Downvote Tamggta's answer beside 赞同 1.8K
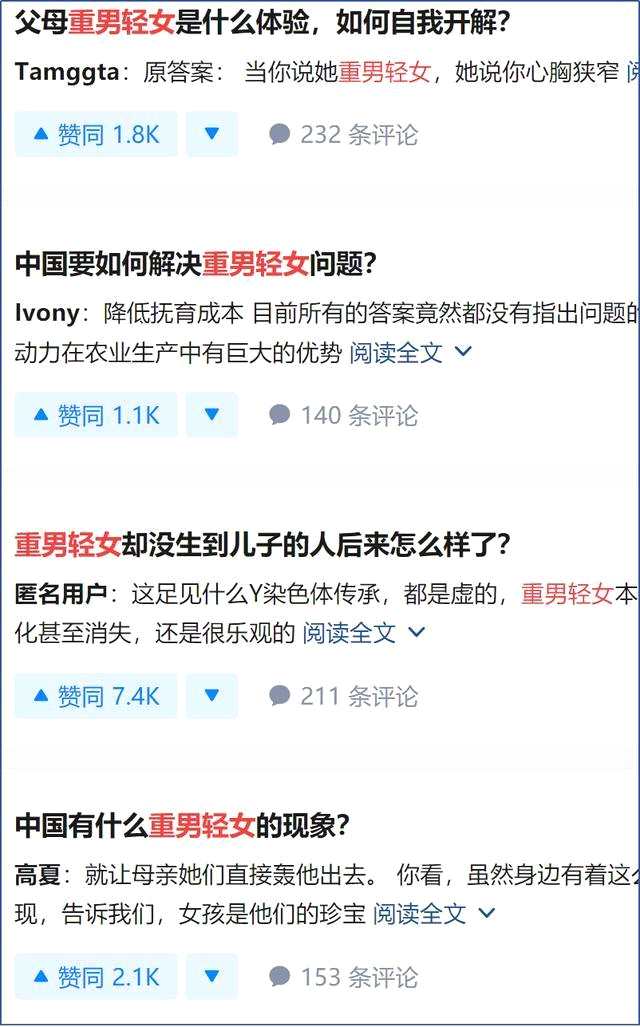The width and height of the screenshot is (640, 1027). tap(212, 135)
